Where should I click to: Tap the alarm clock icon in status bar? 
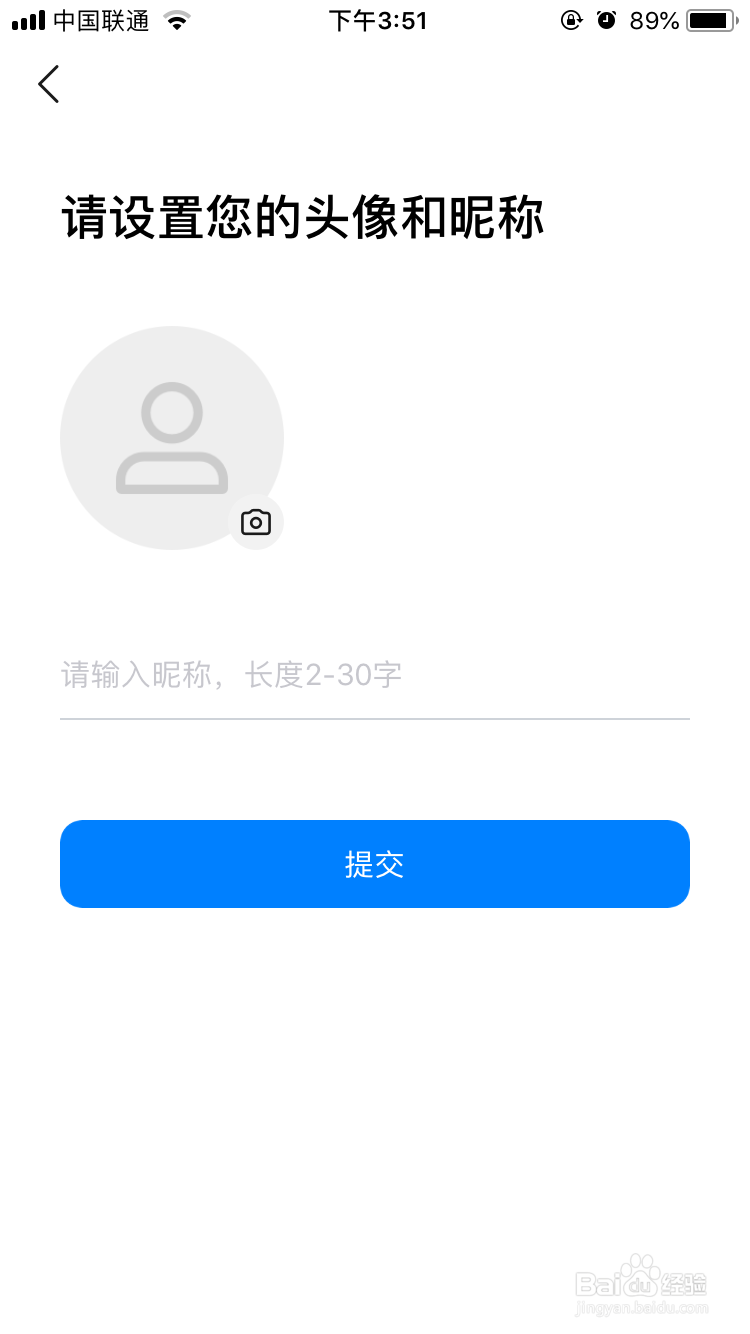tap(607, 20)
